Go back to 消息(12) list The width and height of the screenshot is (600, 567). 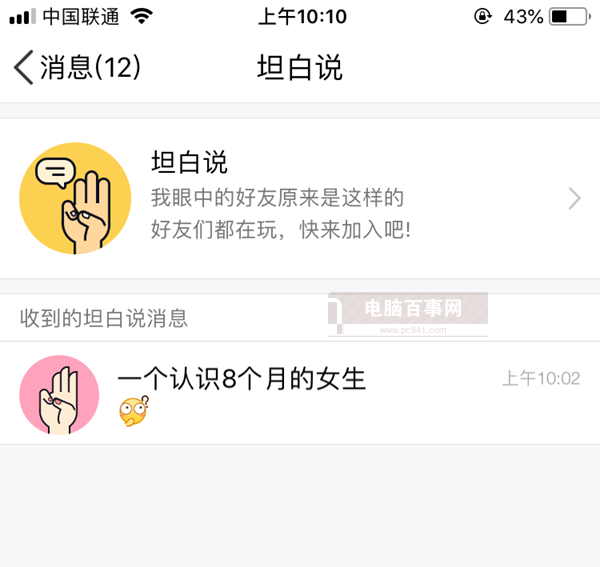coord(76,67)
